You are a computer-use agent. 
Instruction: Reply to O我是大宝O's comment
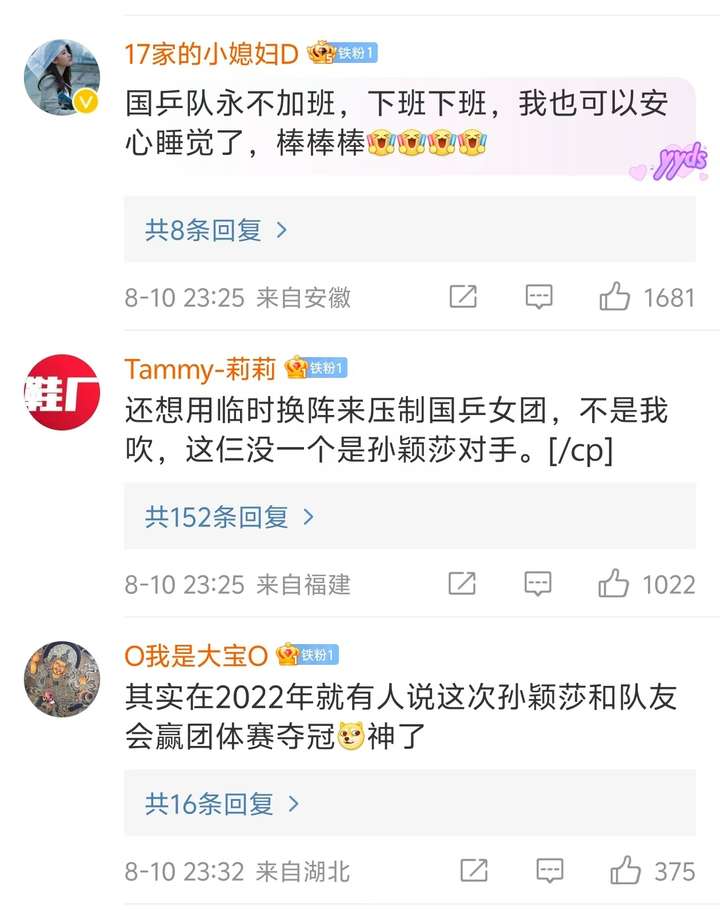pos(551,871)
